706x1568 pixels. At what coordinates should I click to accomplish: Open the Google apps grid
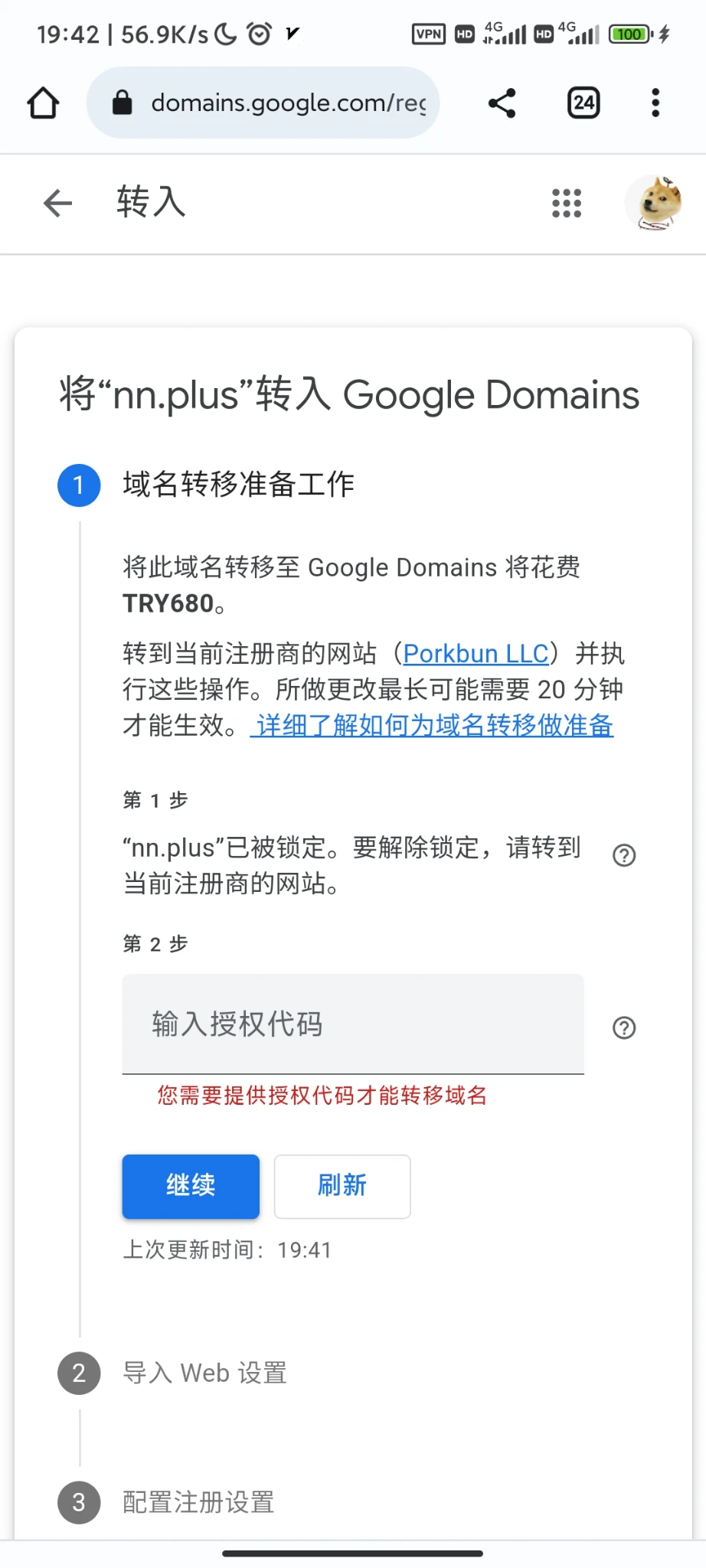tap(567, 203)
